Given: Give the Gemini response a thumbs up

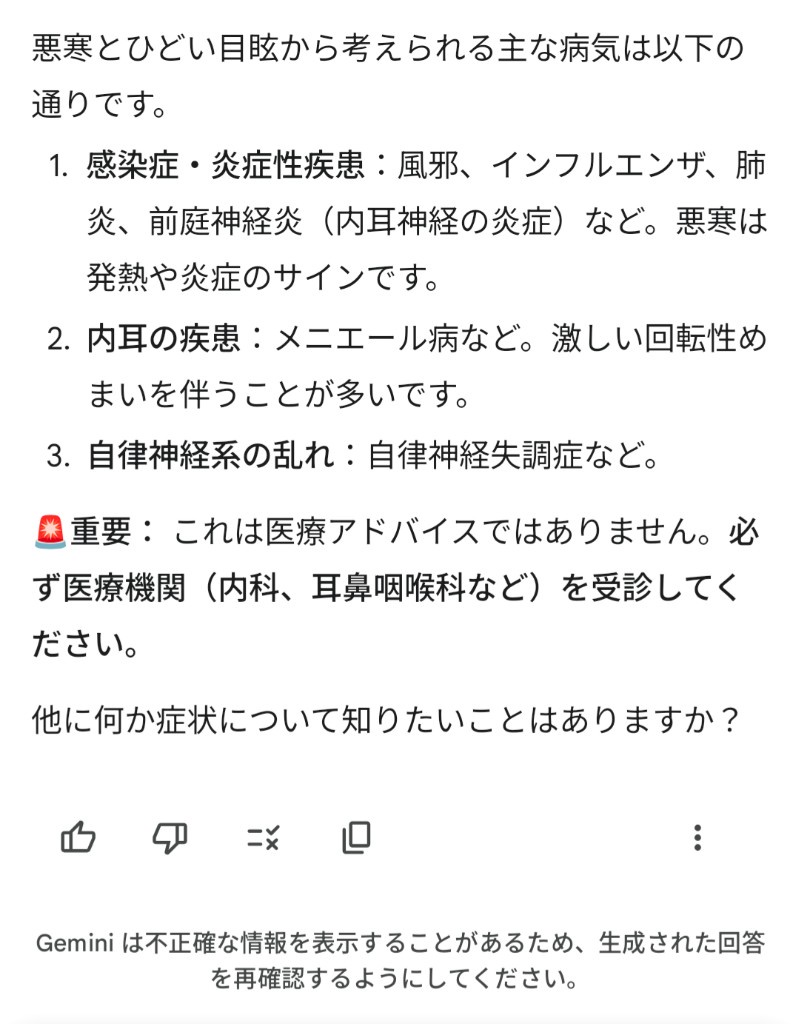Looking at the screenshot, I should click(78, 837).
